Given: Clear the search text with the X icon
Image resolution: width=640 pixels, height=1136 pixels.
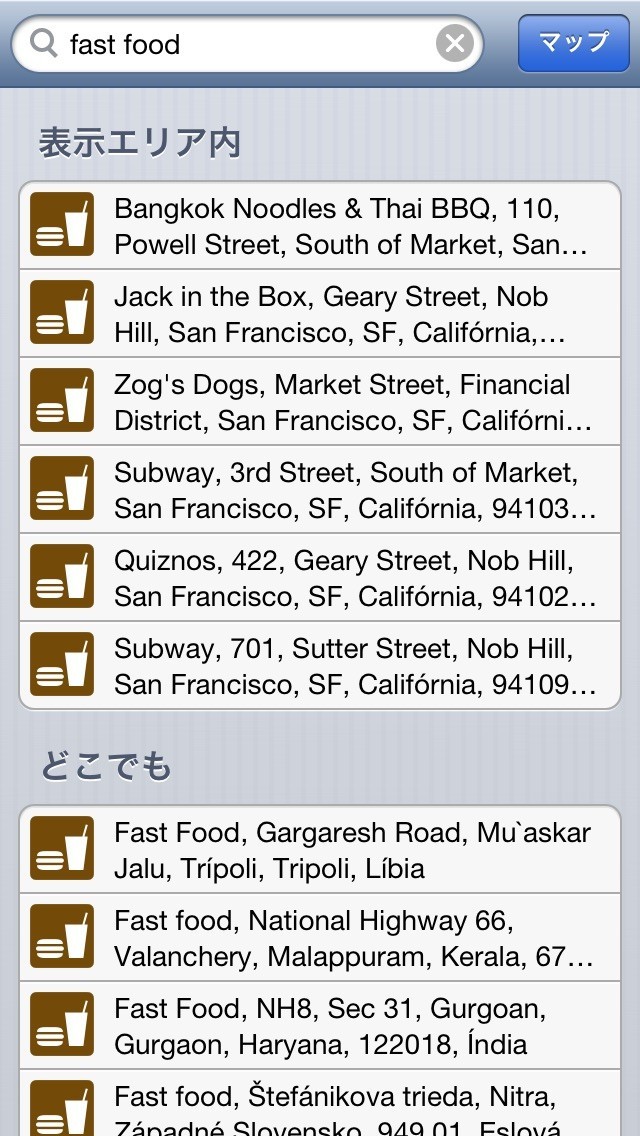Looking at the screenshot, I should 454,44.
